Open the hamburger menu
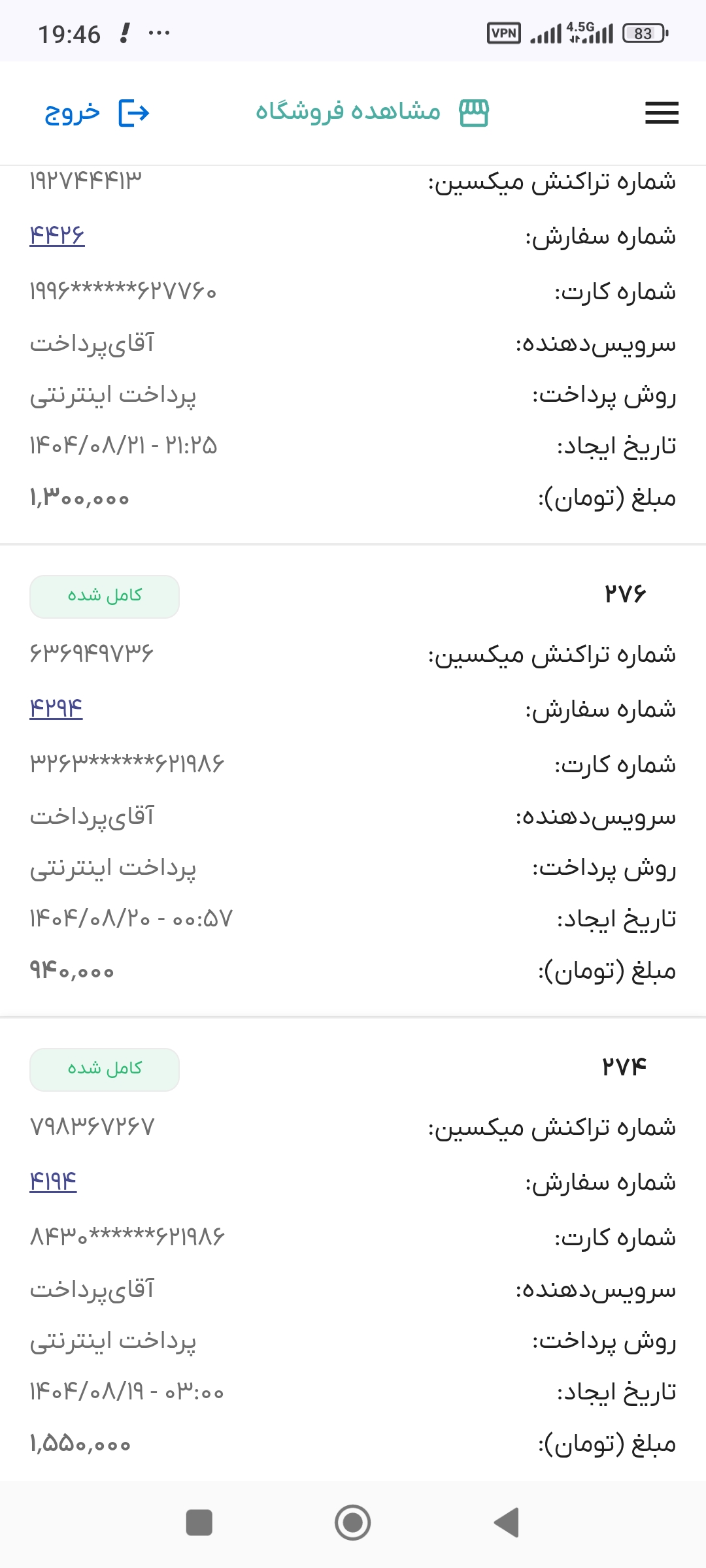Screen dimensions: 706x1568 pos(662,112)
